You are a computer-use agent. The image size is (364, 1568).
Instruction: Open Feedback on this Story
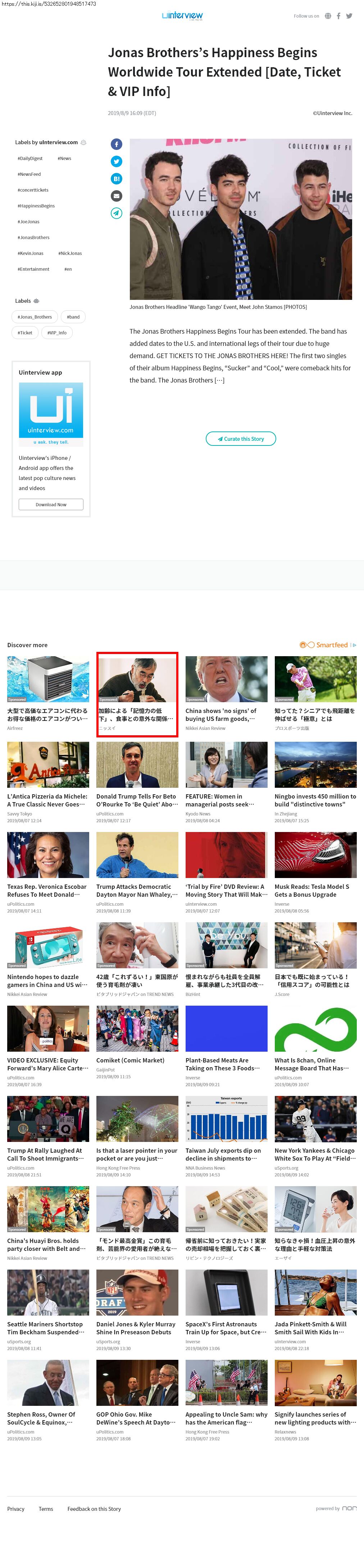click(94, 1508)
